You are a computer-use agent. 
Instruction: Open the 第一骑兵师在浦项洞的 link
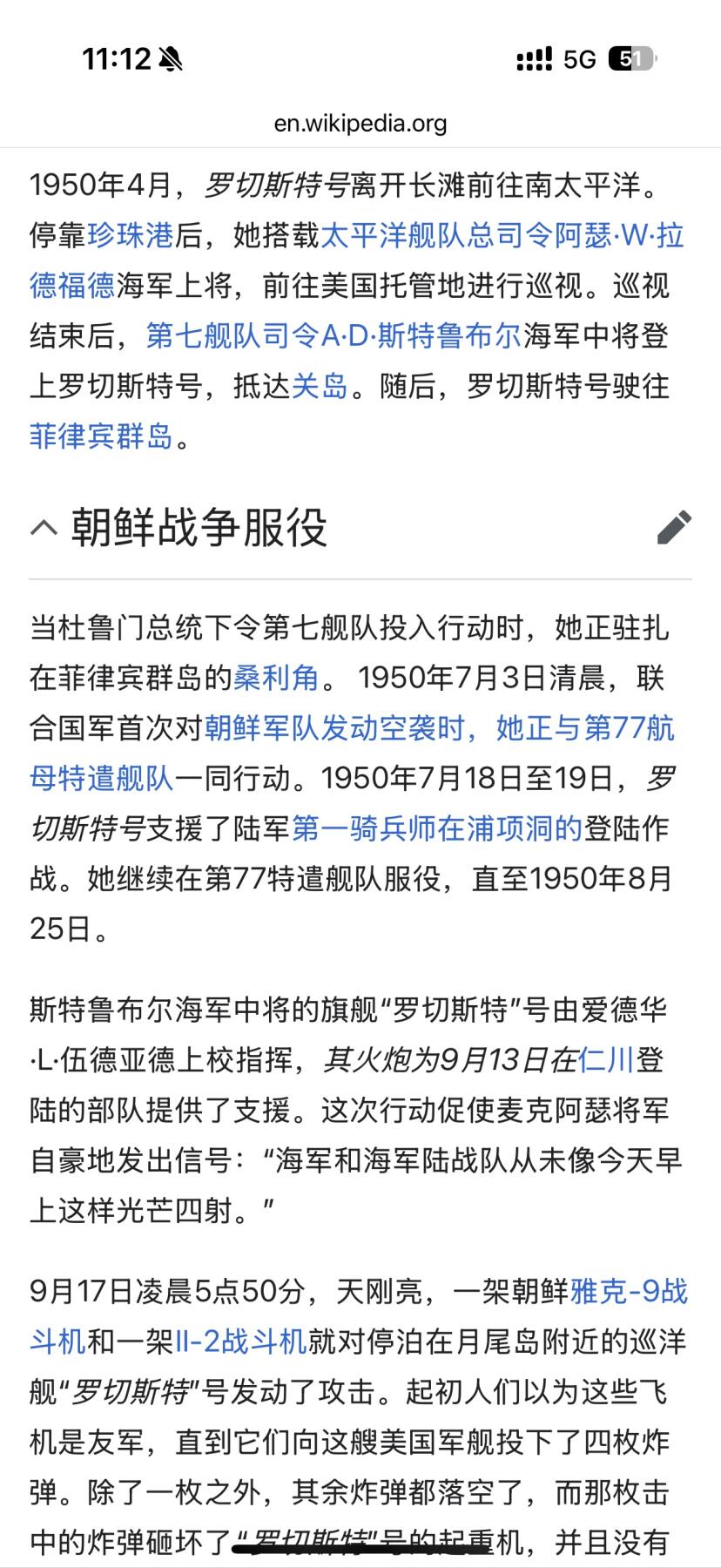[x=435, y=828]
